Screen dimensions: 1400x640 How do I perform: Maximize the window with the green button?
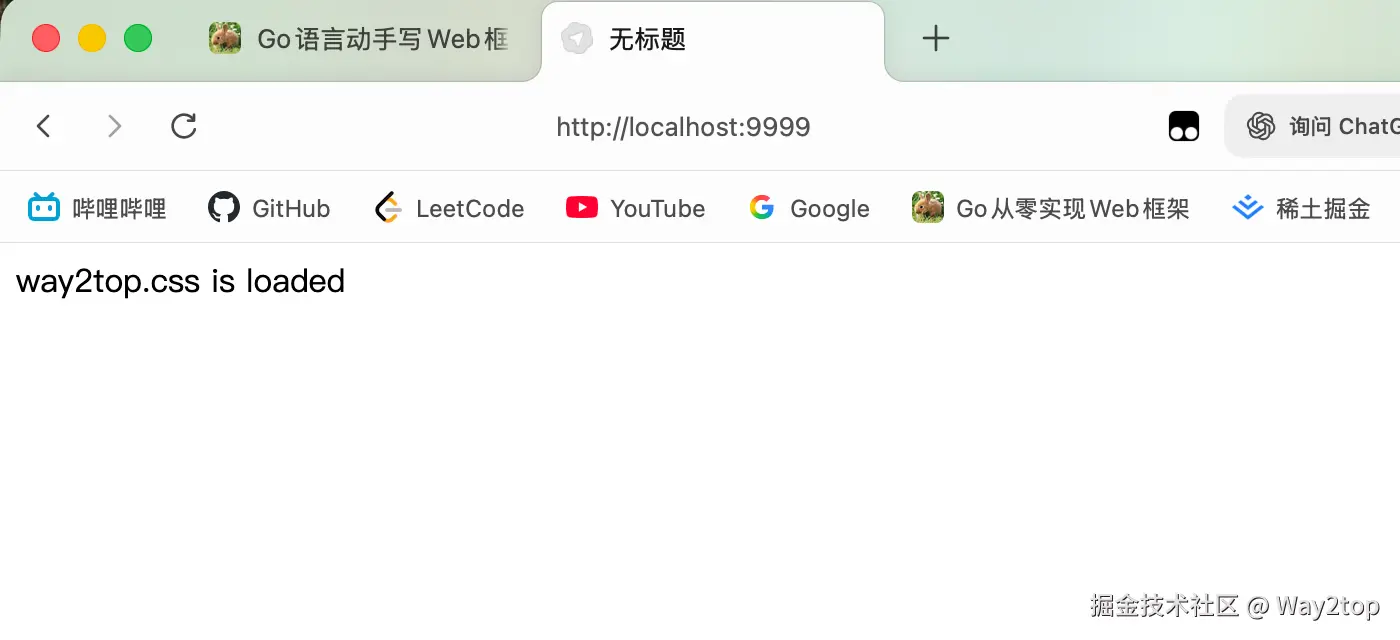click(x=138, y=39)
